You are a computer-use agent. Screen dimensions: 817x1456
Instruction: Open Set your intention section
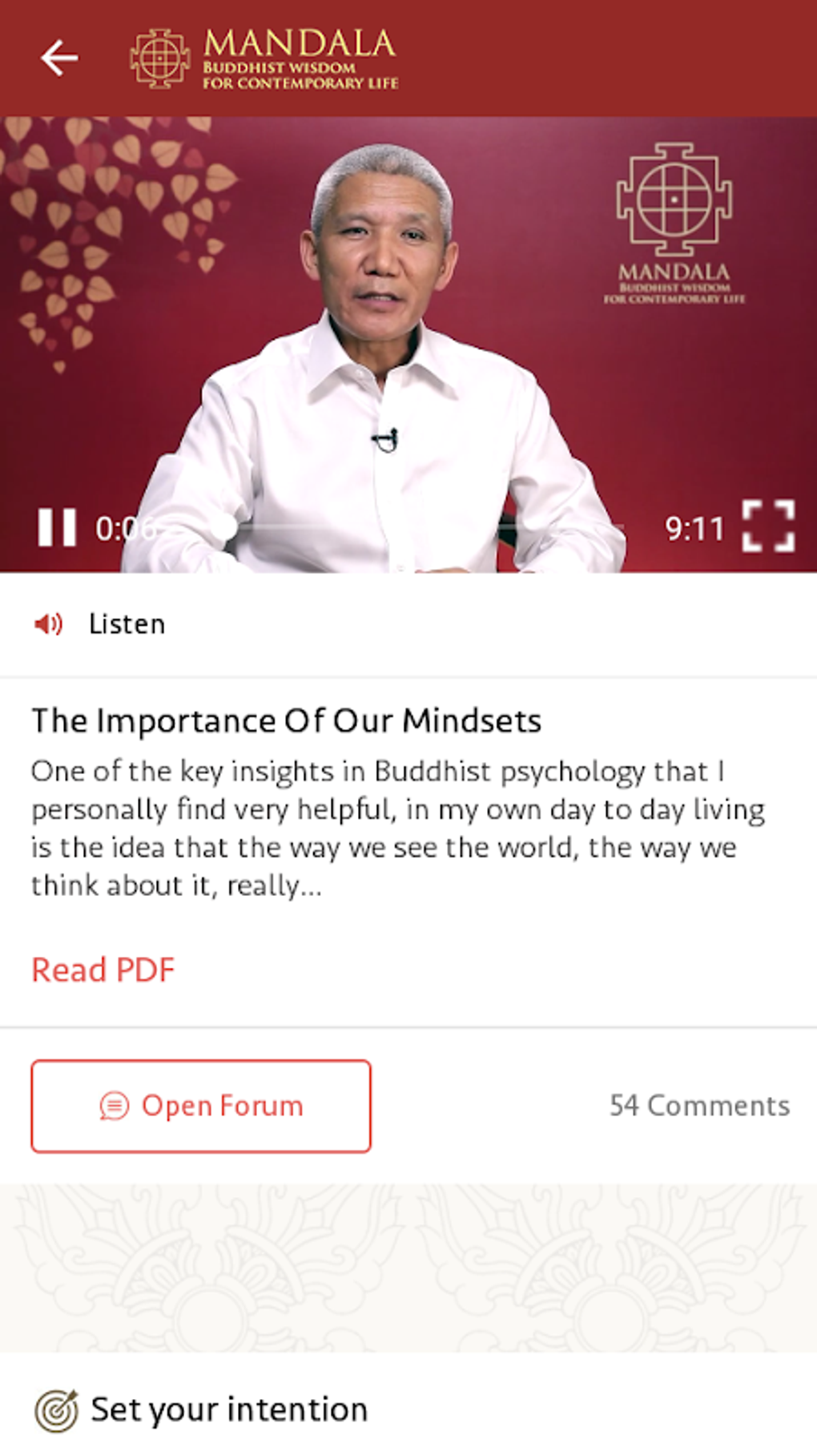202,1409
